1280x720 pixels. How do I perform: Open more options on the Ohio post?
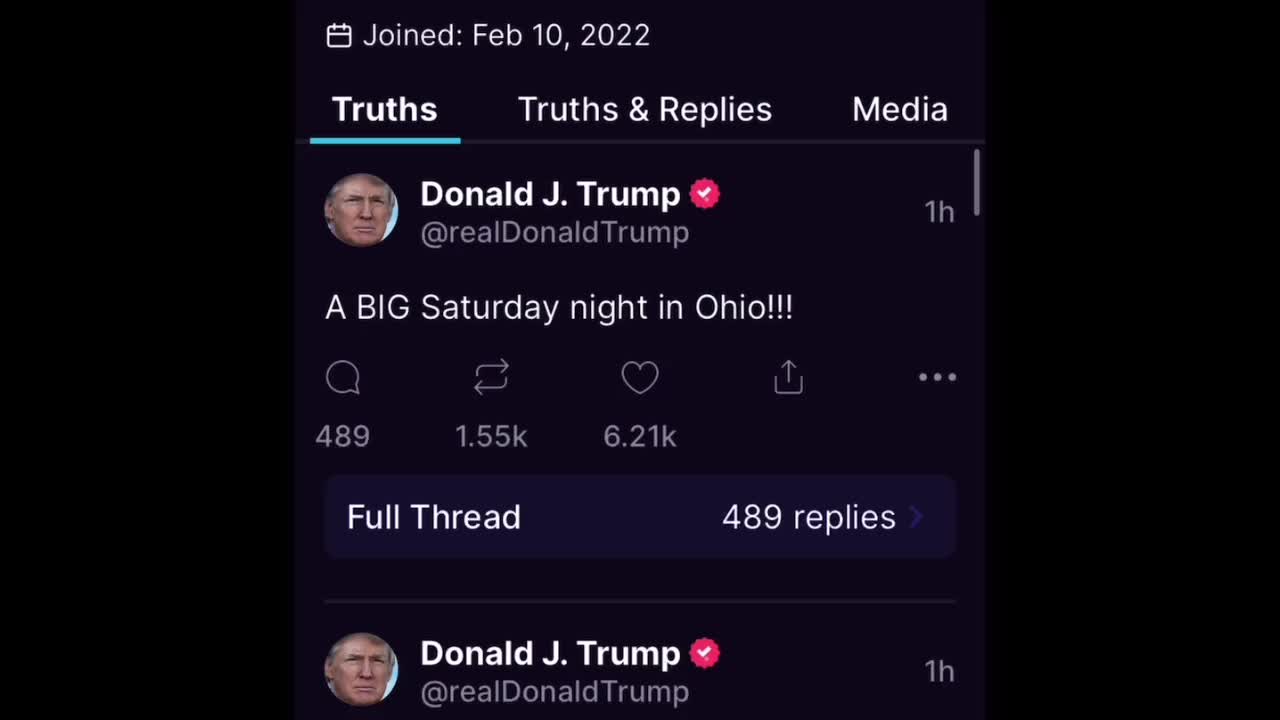(937, 378)
